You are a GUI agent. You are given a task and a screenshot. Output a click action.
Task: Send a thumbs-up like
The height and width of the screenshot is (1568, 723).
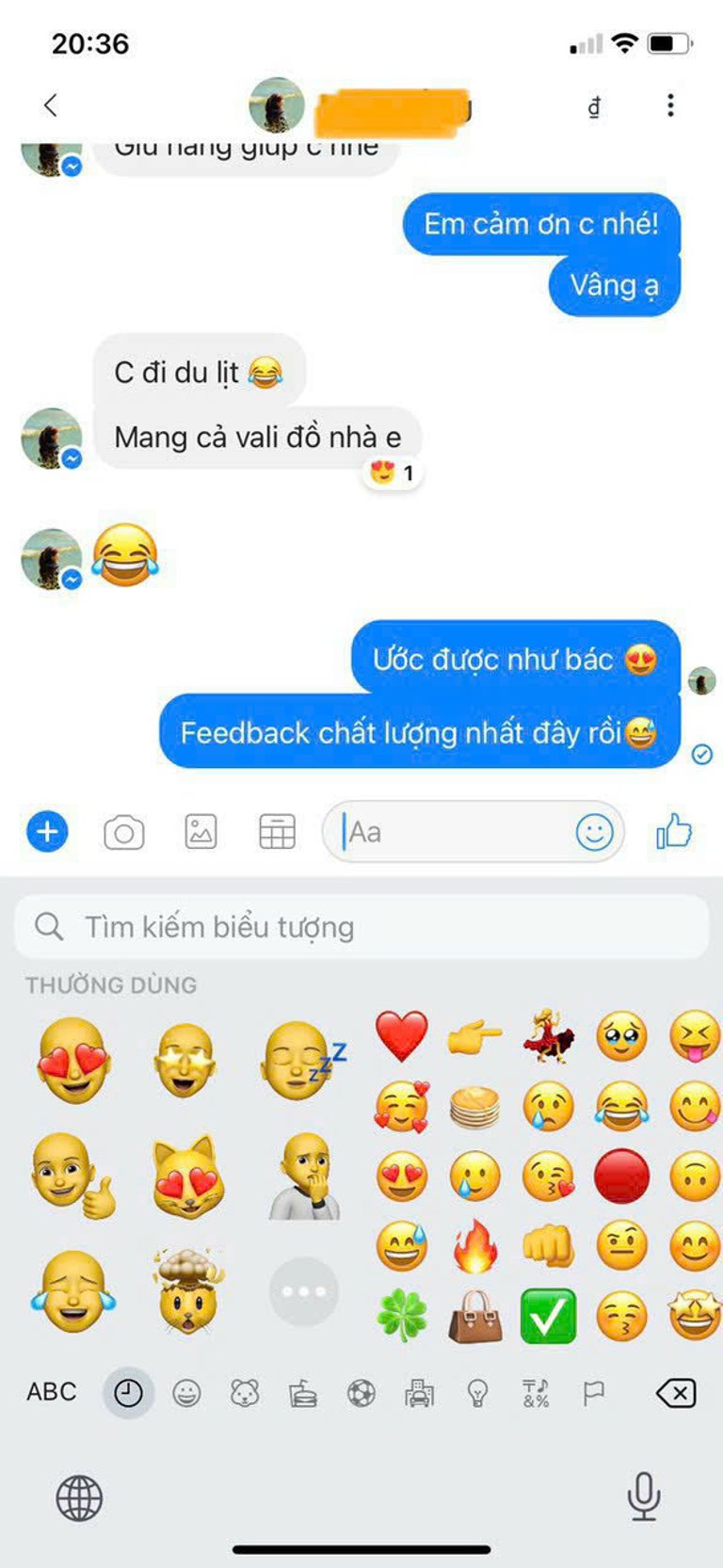(674, 832)
